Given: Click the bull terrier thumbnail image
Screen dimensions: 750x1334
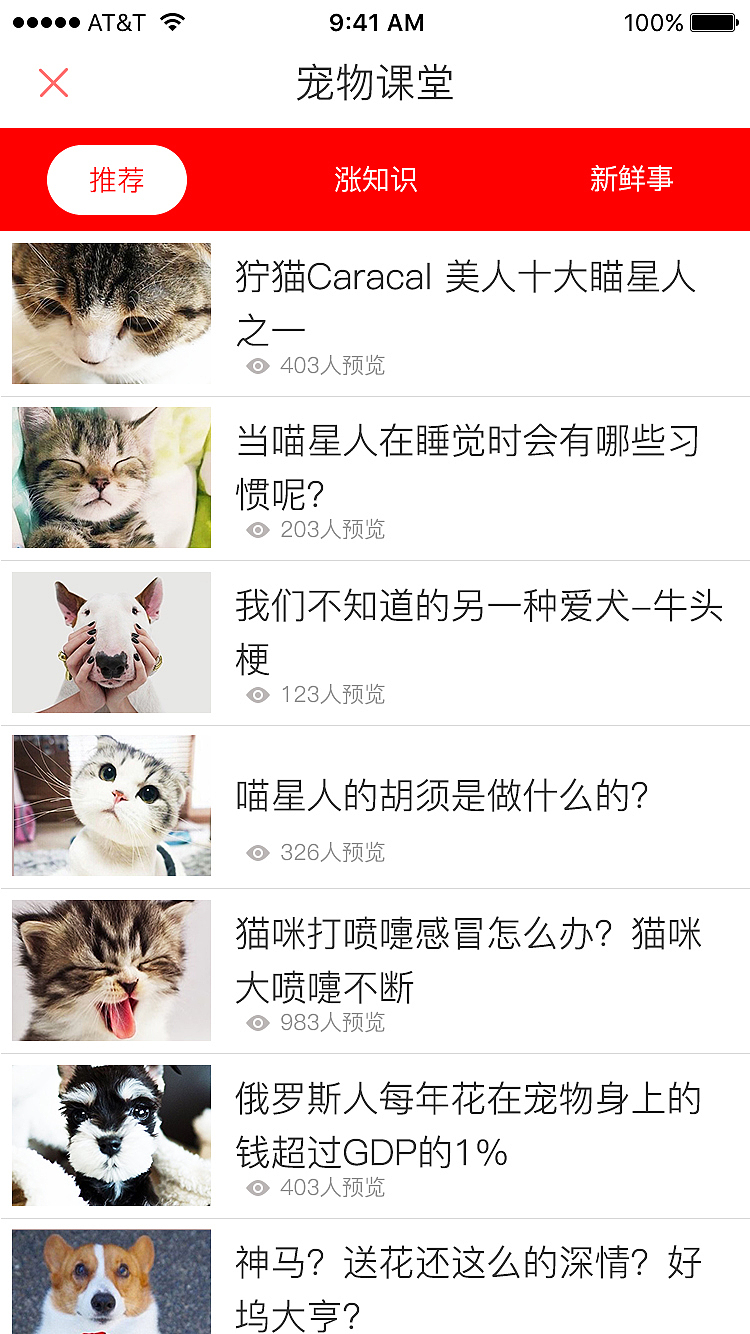Looking at the screenshot, I should click(110, 642).
